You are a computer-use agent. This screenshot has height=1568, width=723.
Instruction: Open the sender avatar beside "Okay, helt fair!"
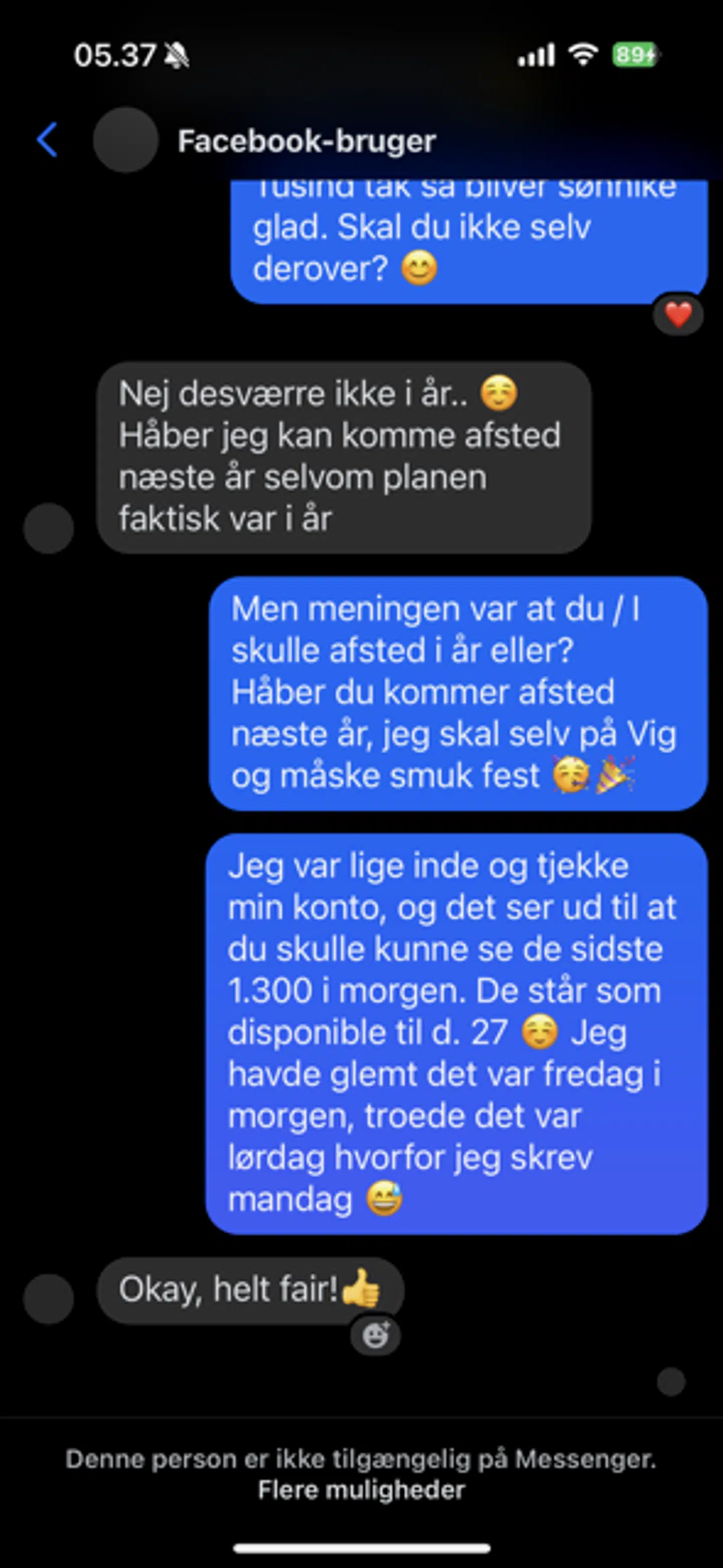click(49, 1298)
